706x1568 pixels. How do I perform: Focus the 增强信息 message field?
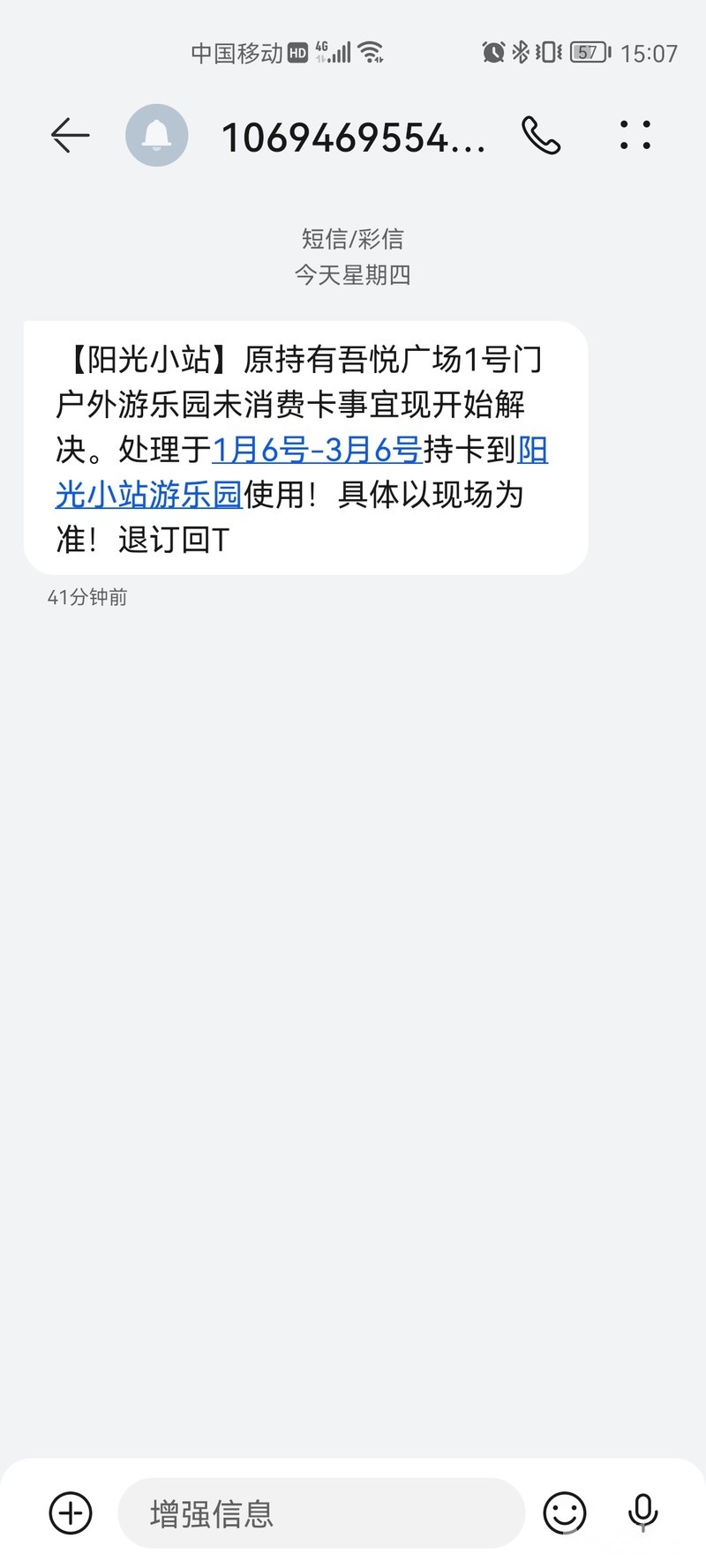[x=321, y=1513]
